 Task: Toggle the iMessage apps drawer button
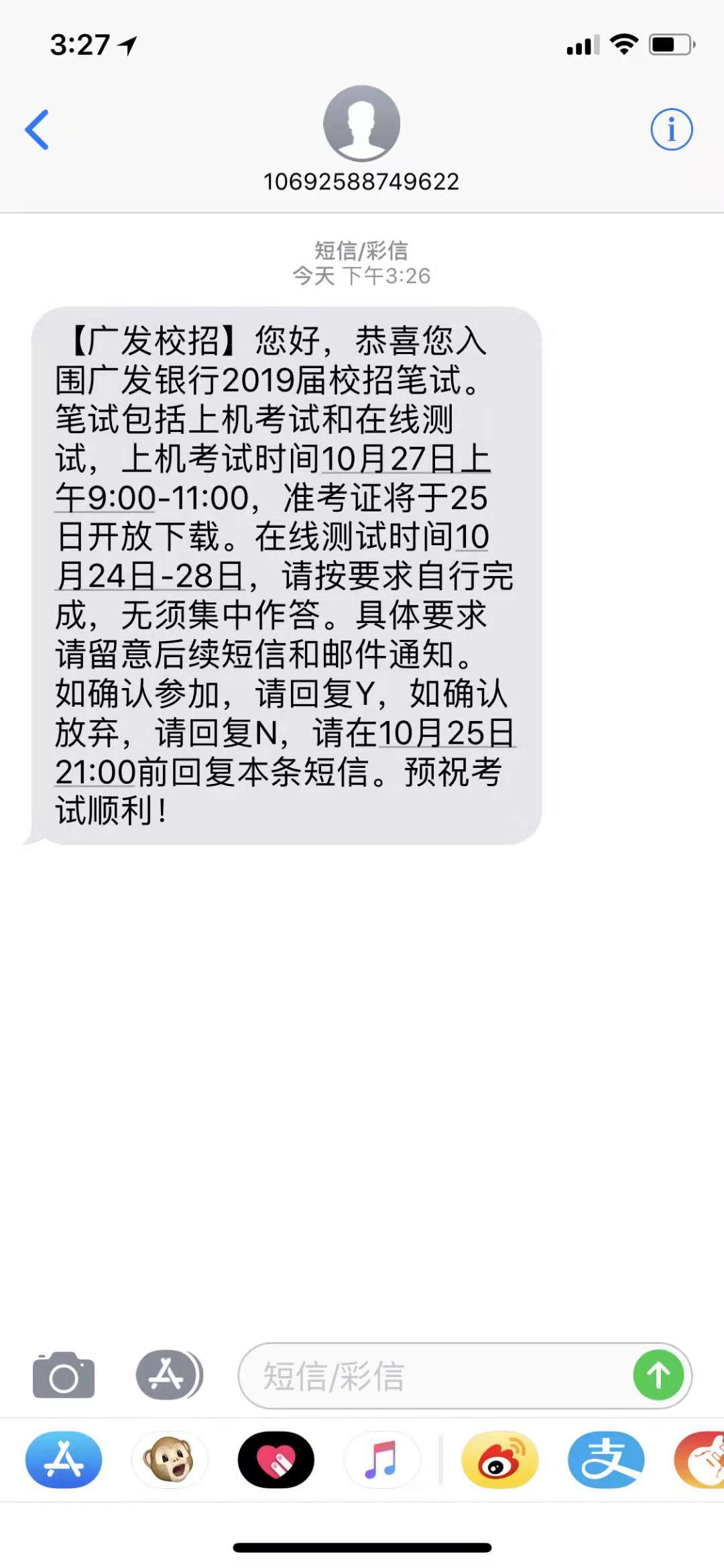[168, 1376]
